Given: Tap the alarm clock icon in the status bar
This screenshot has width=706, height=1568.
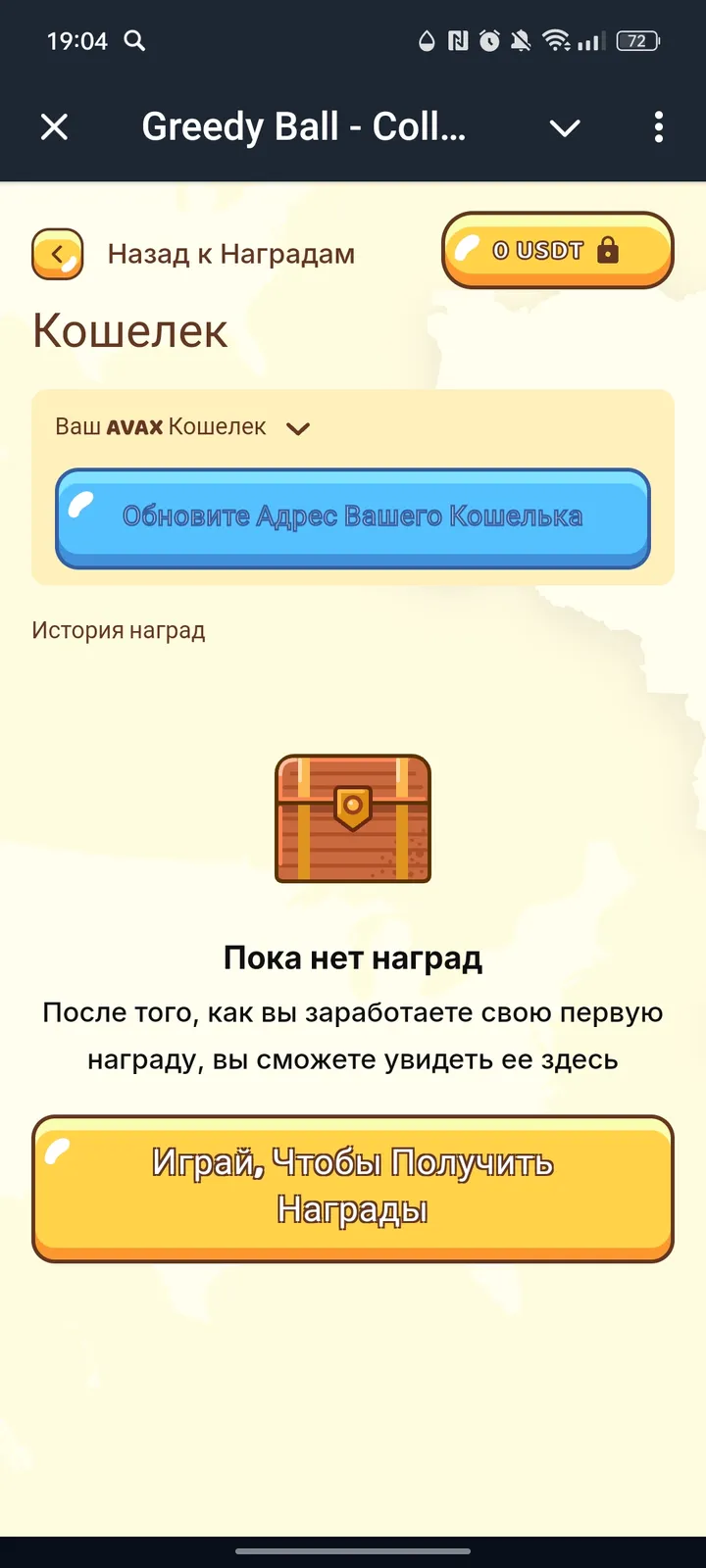Looking at the screenshot, I should pyautogui.click(x=487, y=41).
